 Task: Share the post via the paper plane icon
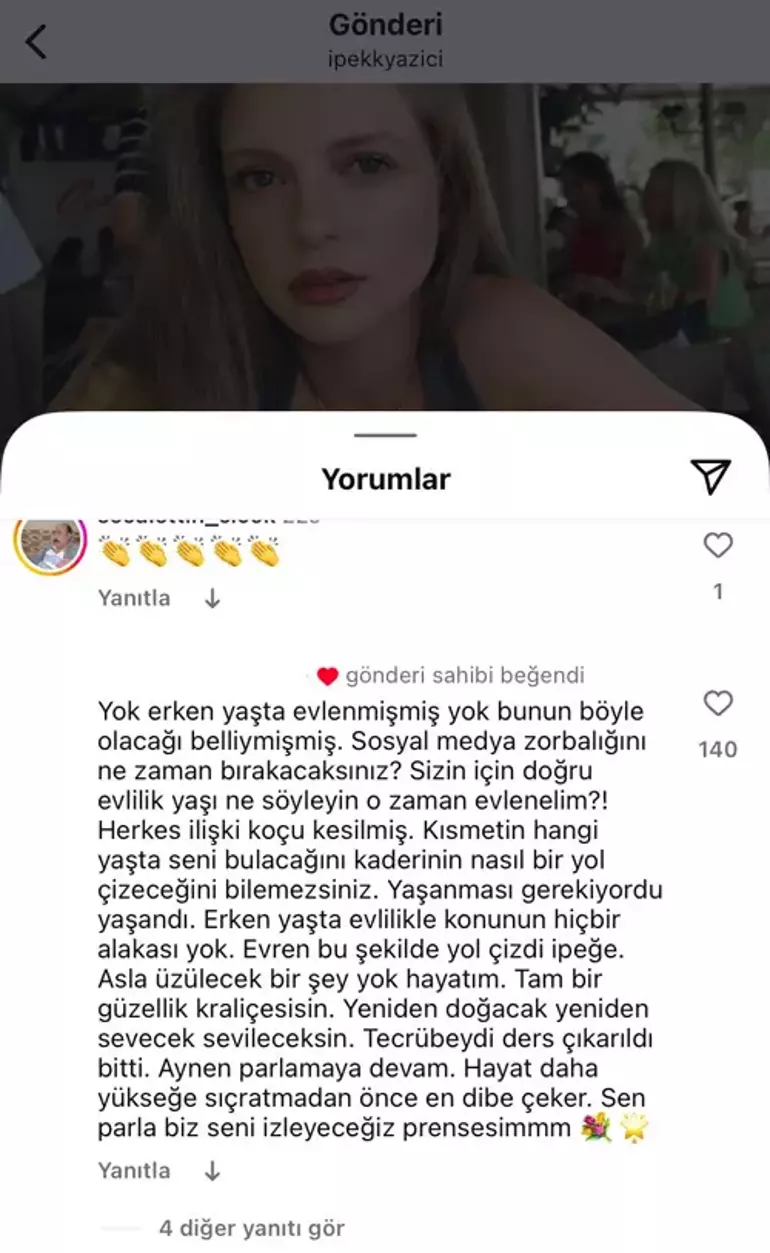[711, 477]
